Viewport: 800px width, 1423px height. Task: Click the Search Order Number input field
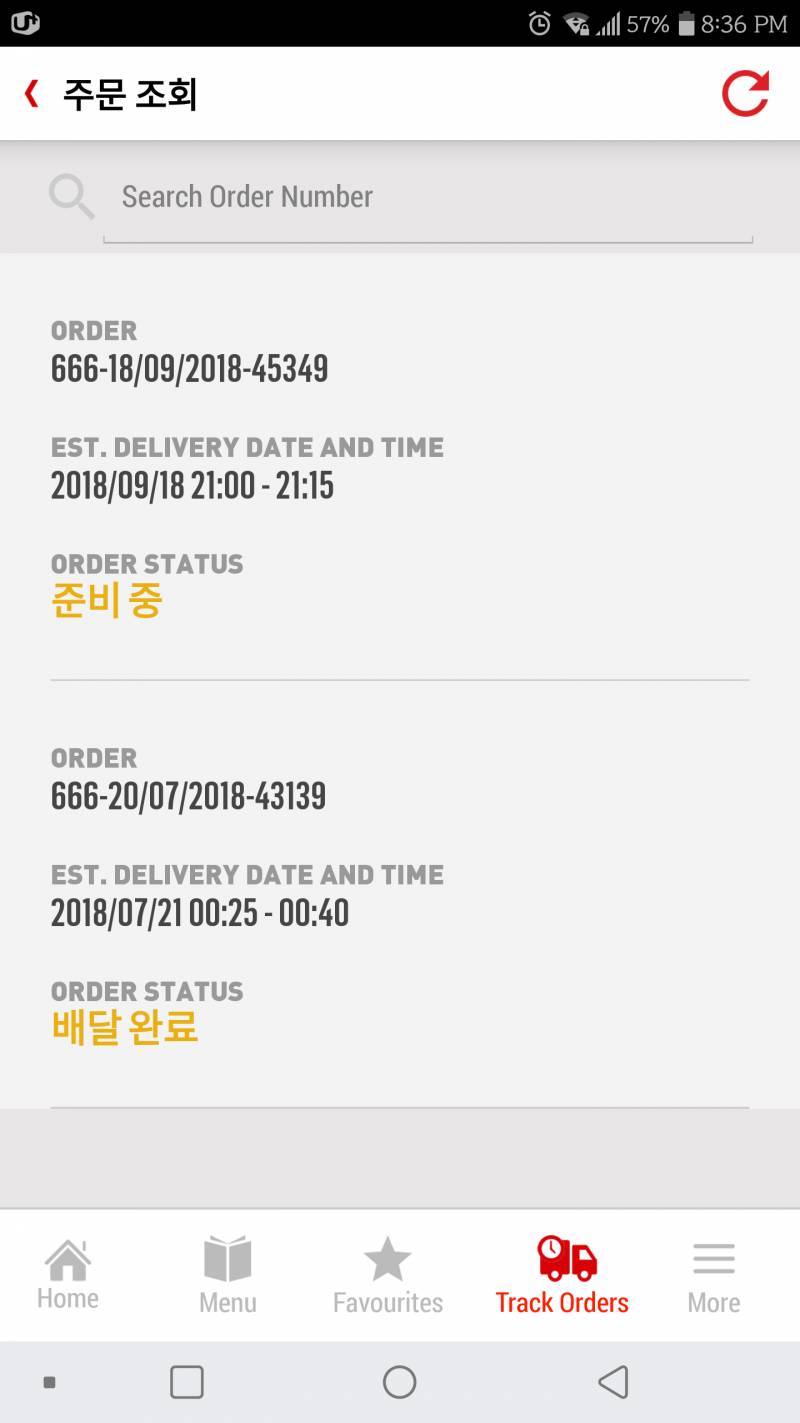(428, 197)
